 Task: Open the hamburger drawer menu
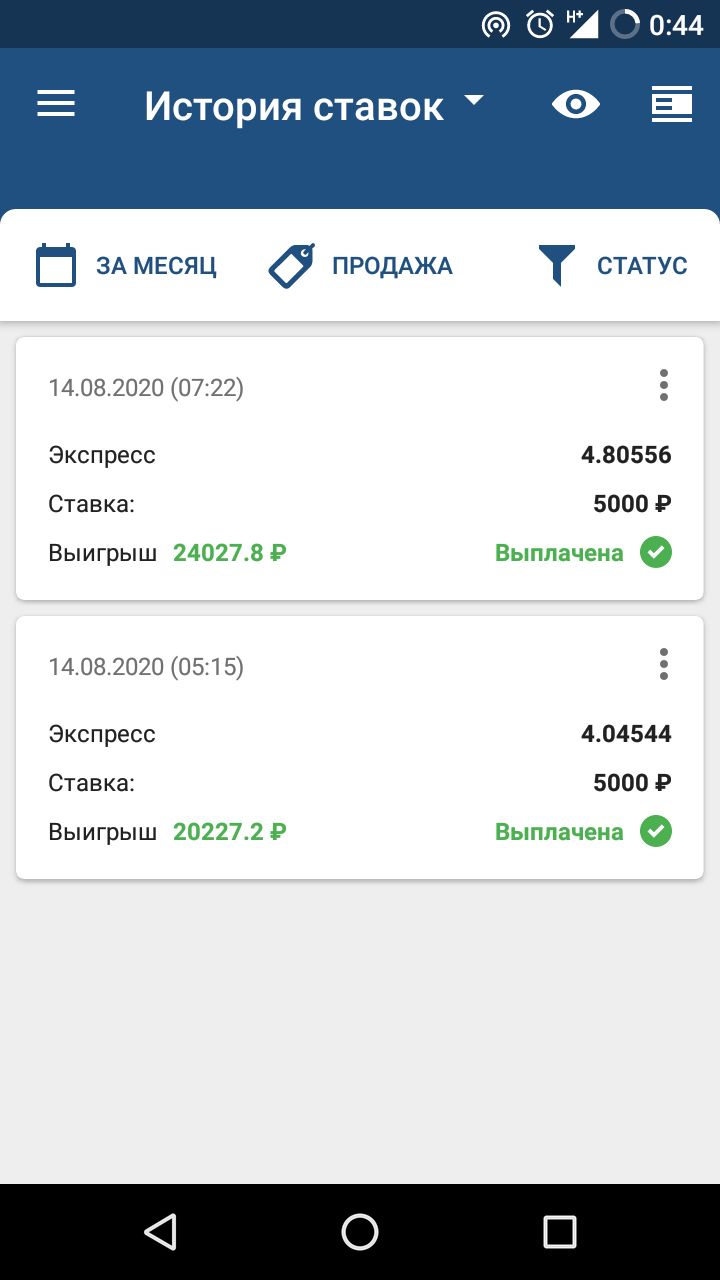pyautogui.click(x=56, y=105)
